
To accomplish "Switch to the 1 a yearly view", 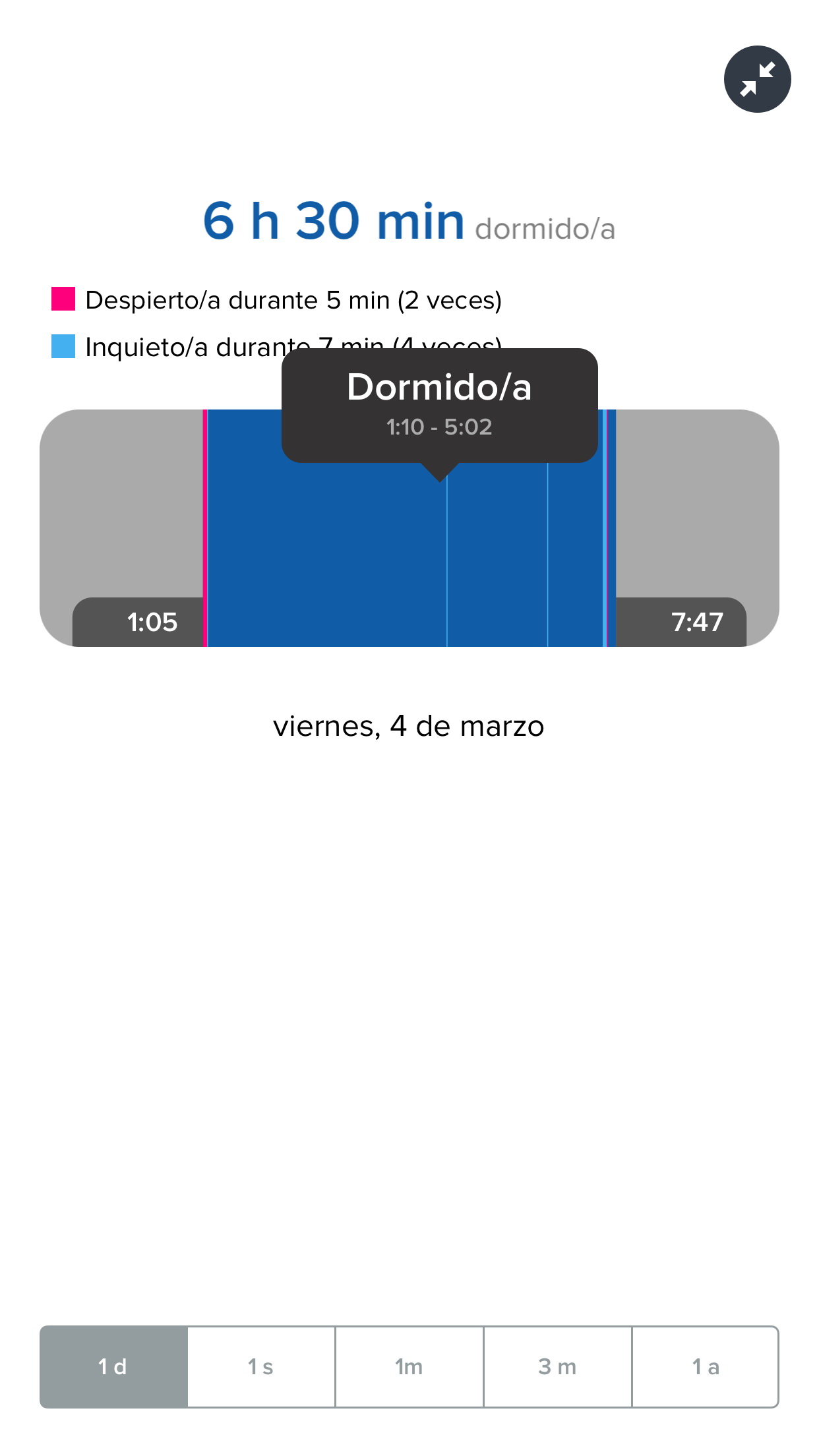I will tap(705, 1366).
